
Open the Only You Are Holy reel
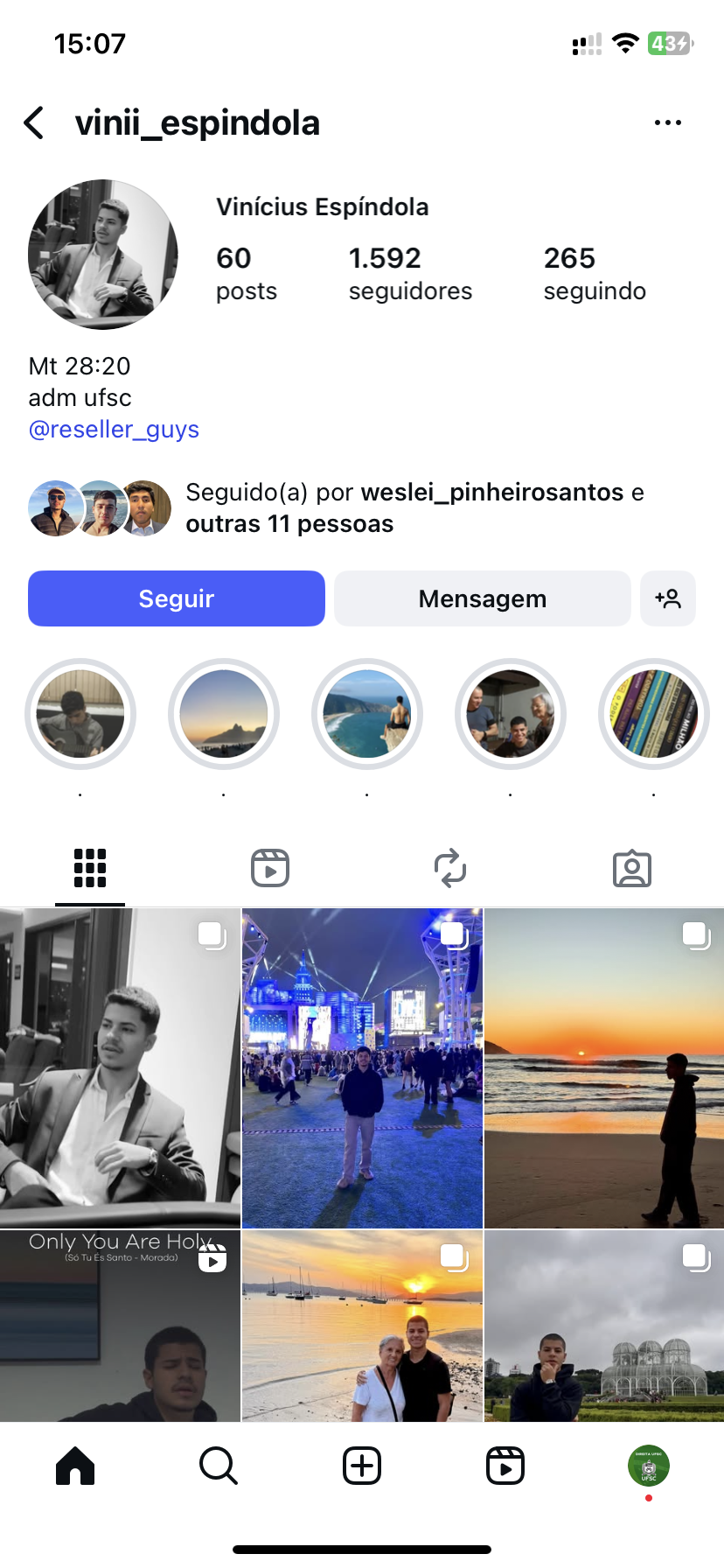(120, 1326)
